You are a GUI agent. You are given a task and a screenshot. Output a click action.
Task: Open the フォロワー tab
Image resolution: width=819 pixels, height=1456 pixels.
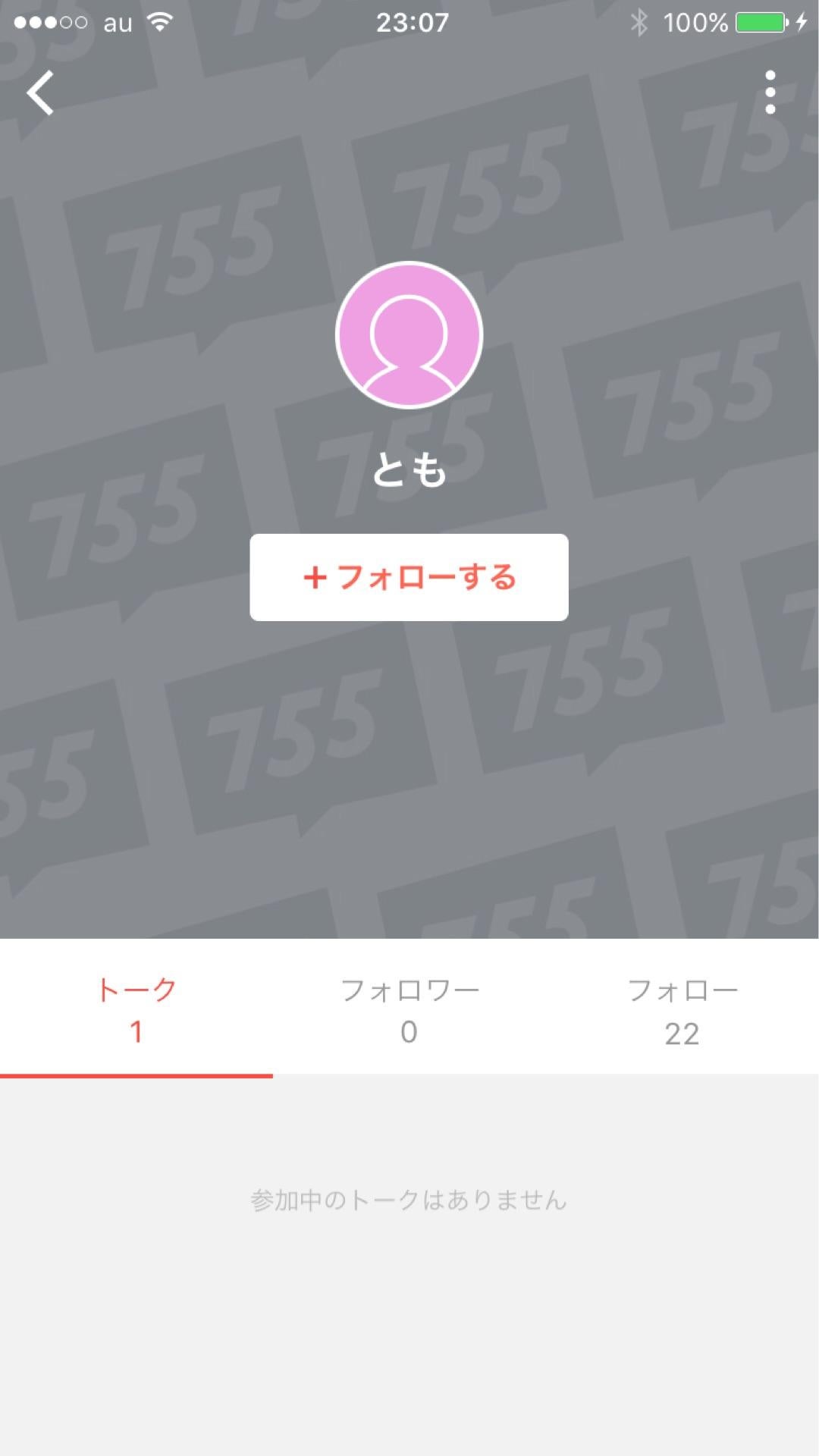[409, 1009]
